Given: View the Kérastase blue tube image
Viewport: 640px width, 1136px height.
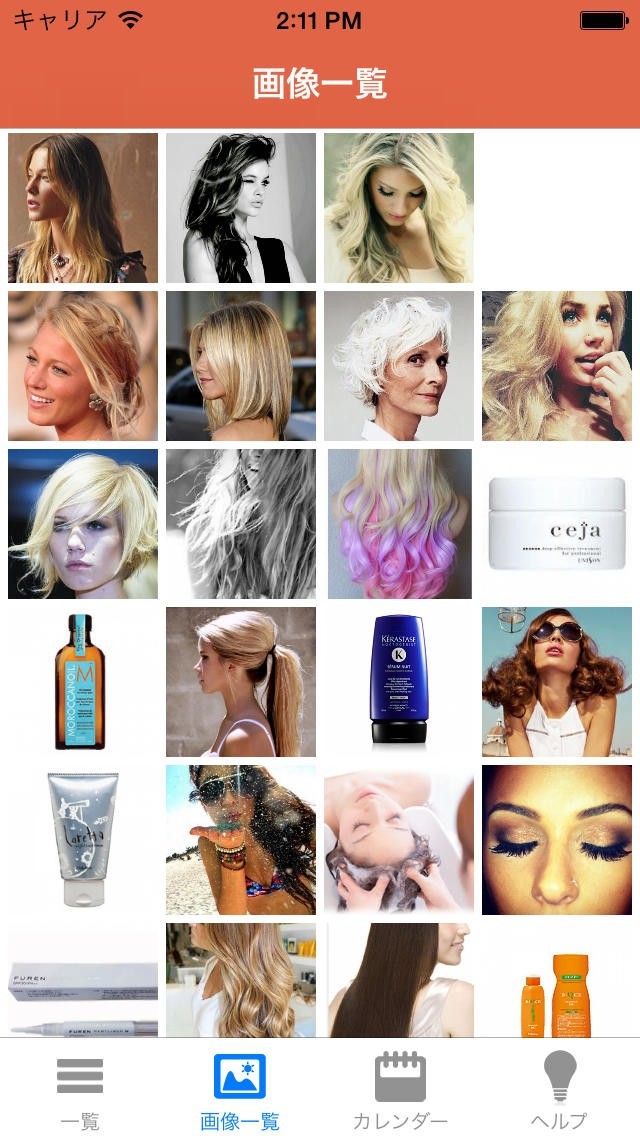Looking at the screenshot, I should (399, 682).
